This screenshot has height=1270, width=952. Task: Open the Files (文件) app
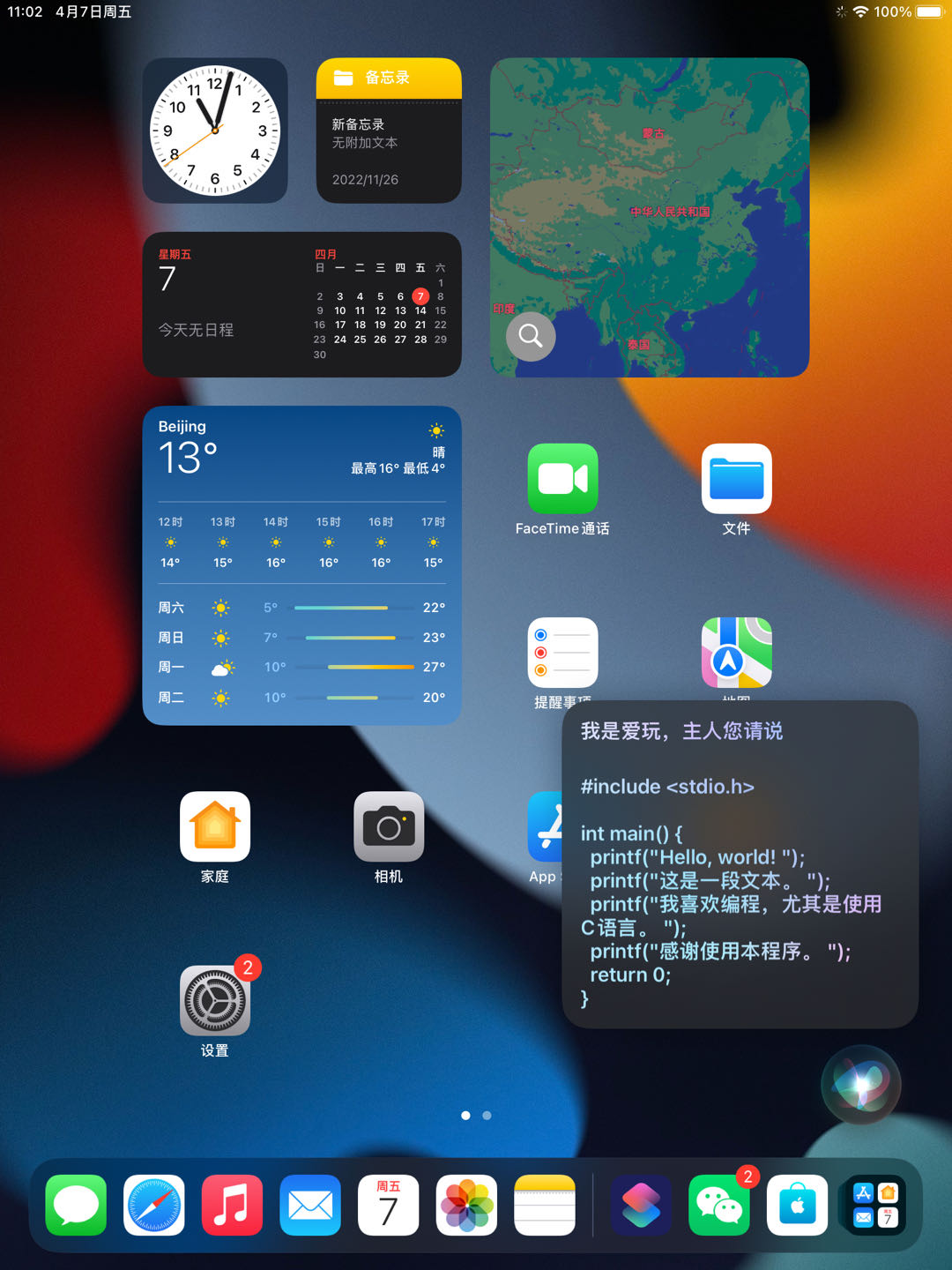point(736,479)
